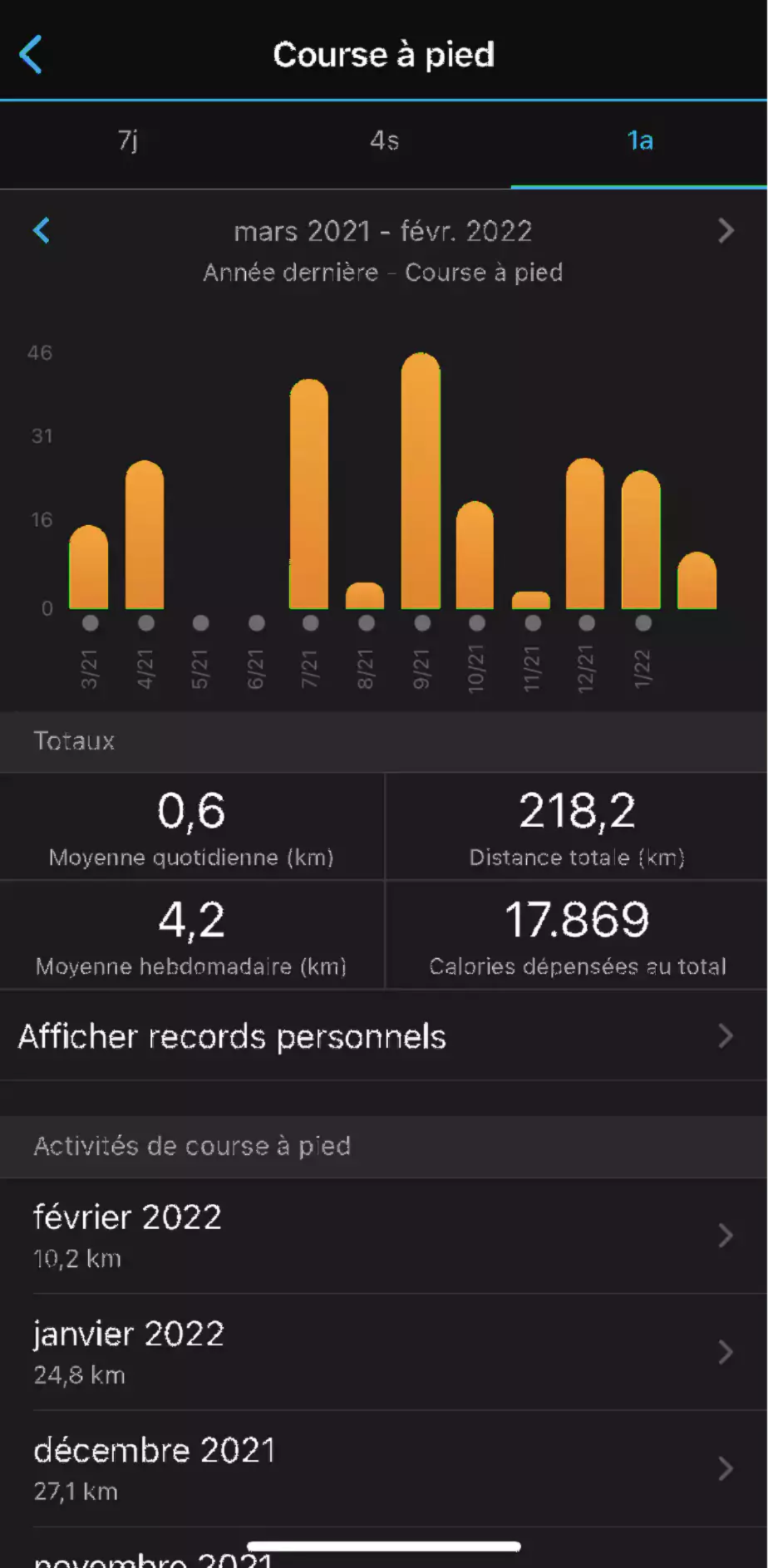
Task: Open records via Afficher records personnels arrow
Action: point(725,1036)
